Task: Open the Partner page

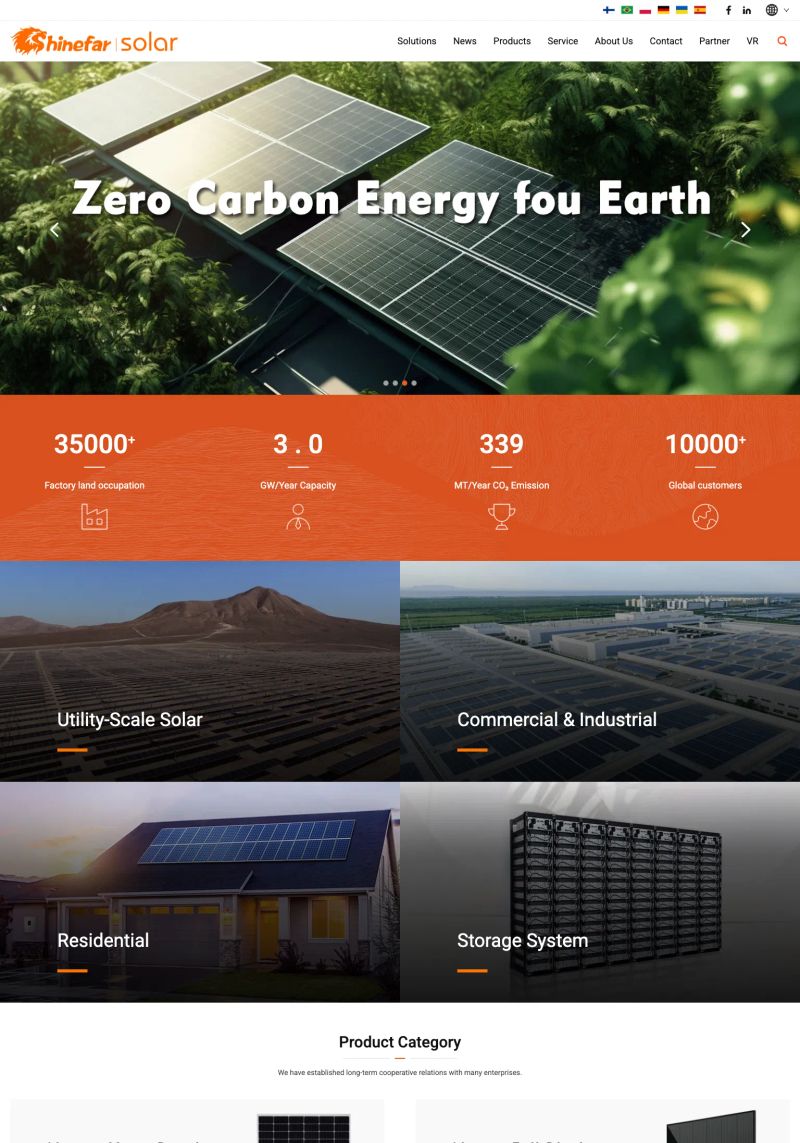Action: coord(714,41)
